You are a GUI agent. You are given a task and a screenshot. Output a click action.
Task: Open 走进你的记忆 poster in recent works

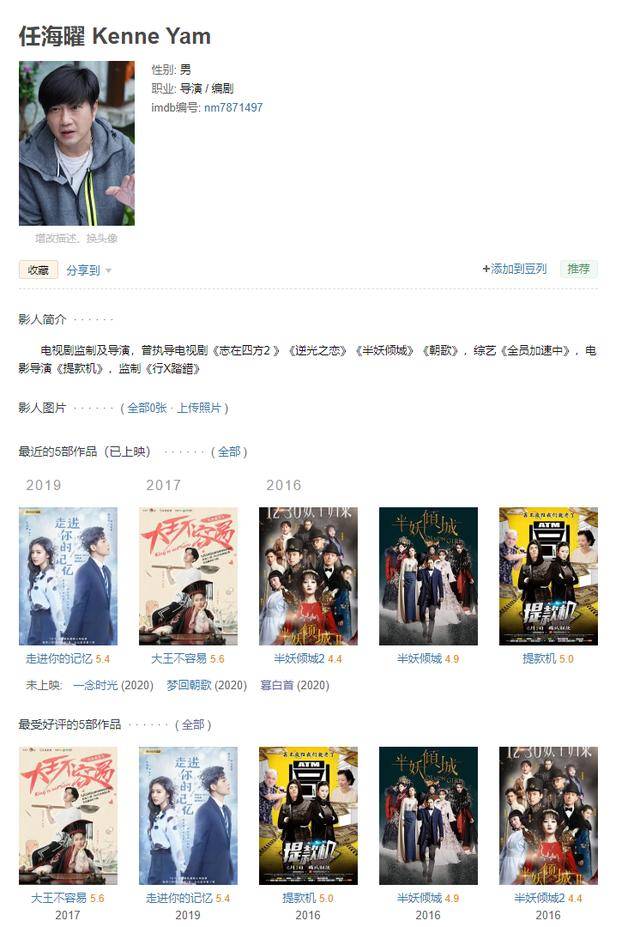click(x=68, y=575)
